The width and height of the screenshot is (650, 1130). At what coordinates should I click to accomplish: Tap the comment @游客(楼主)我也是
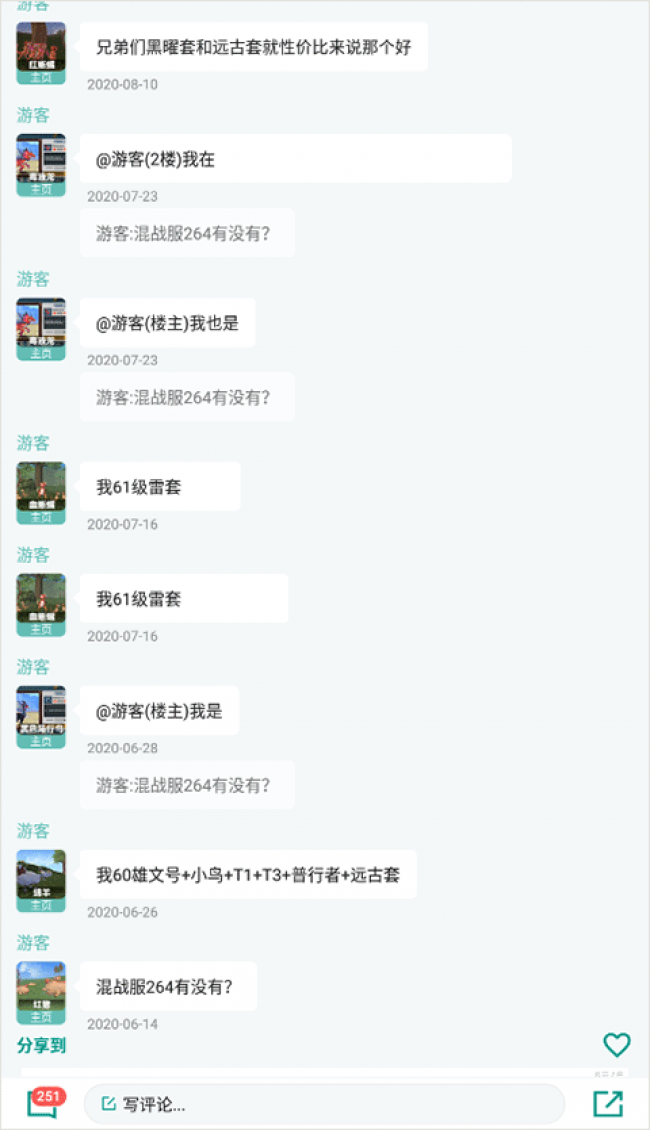pyautogui.click(x=167, y=323)
